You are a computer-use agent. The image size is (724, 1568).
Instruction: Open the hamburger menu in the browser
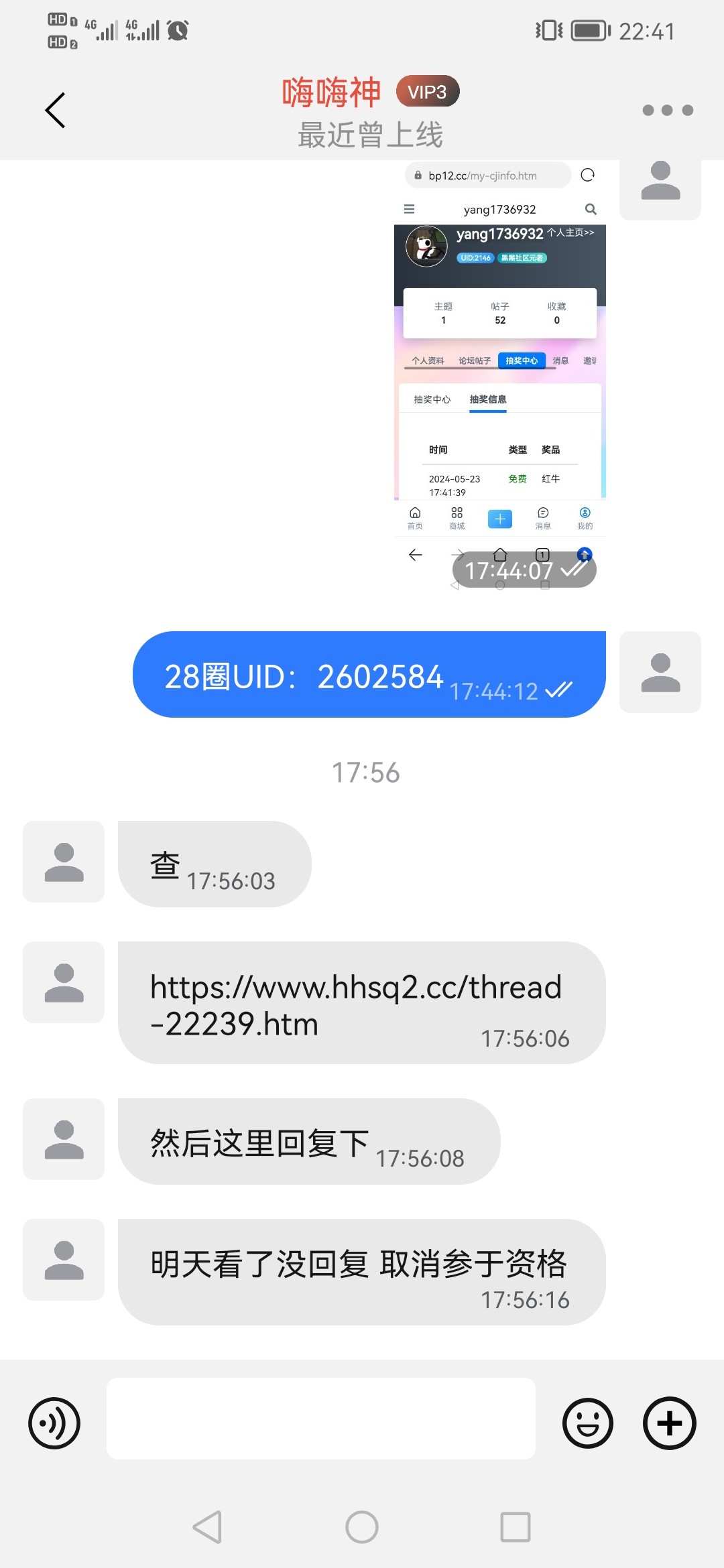[x=409, y=209]
